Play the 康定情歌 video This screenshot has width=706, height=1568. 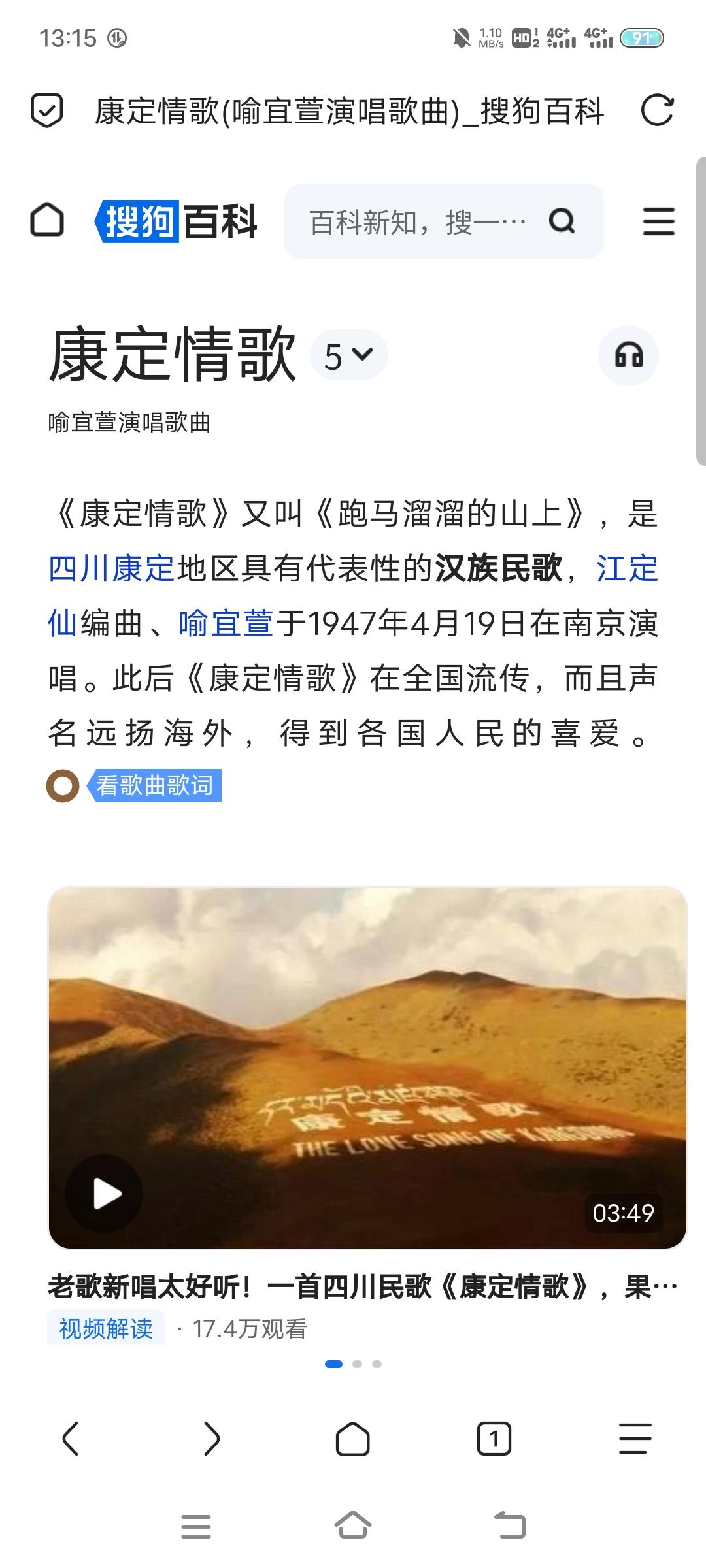tap(104, 1194)
